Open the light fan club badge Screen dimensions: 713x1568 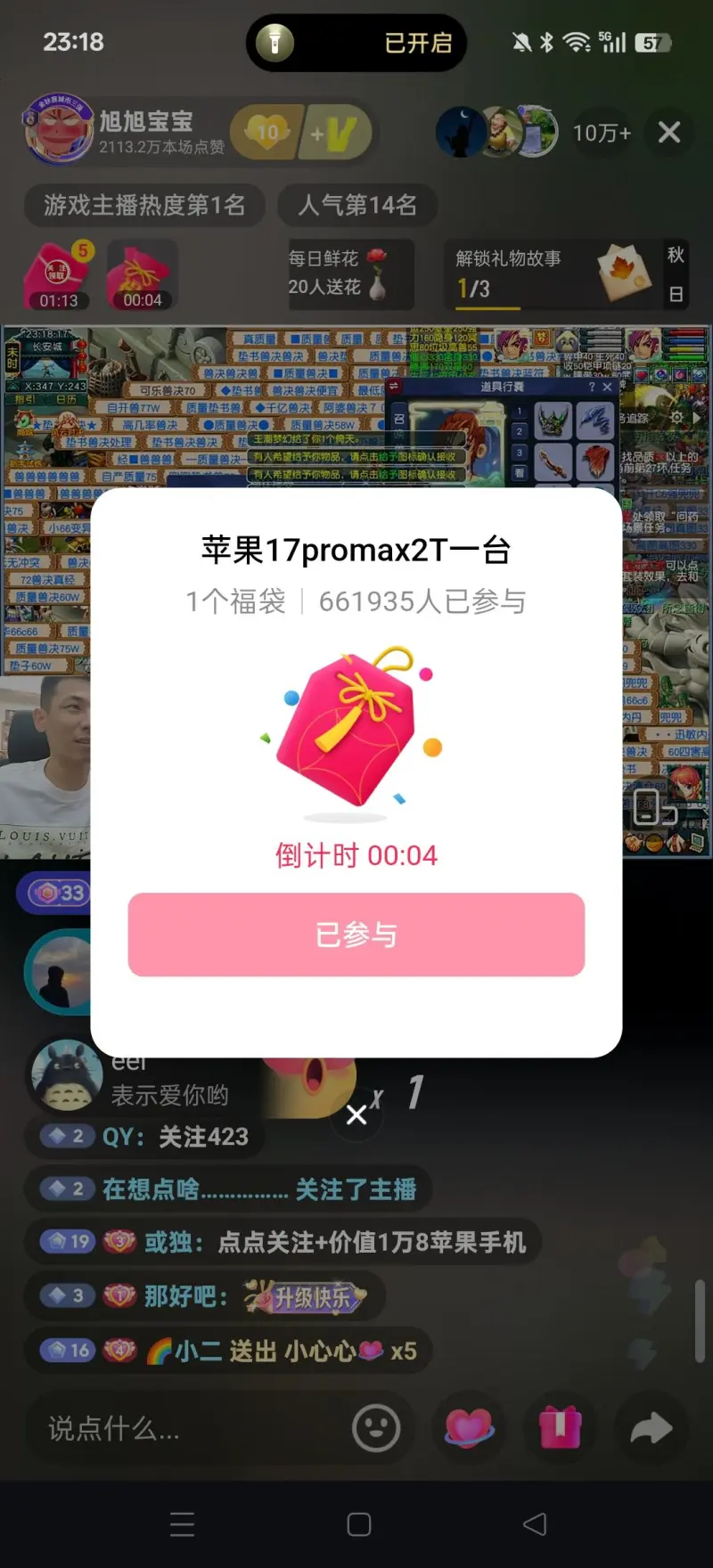[x=267, y=134]
